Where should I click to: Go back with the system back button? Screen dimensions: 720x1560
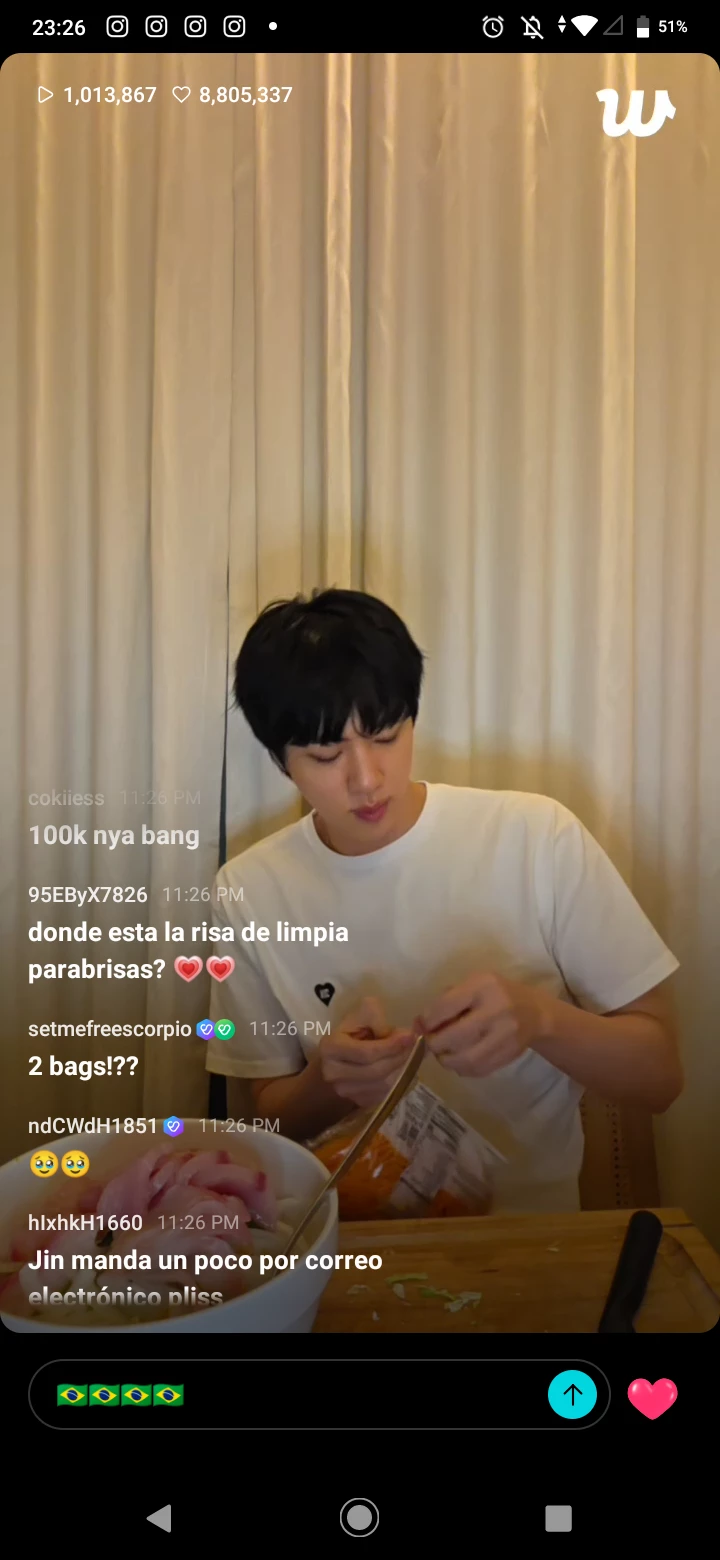pos(159,1518)
